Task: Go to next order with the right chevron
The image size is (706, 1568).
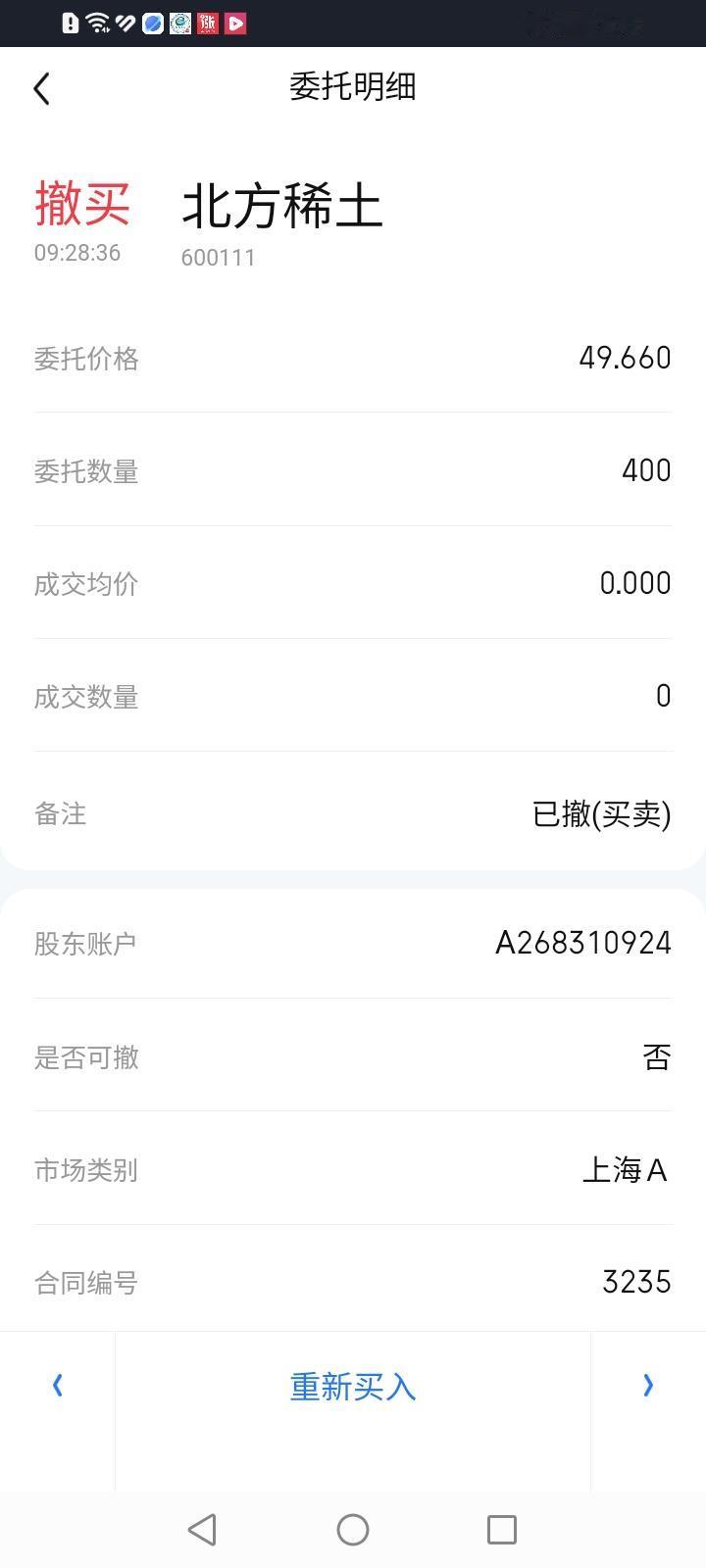Action: pyautogui.click(x=647, y=1385)
